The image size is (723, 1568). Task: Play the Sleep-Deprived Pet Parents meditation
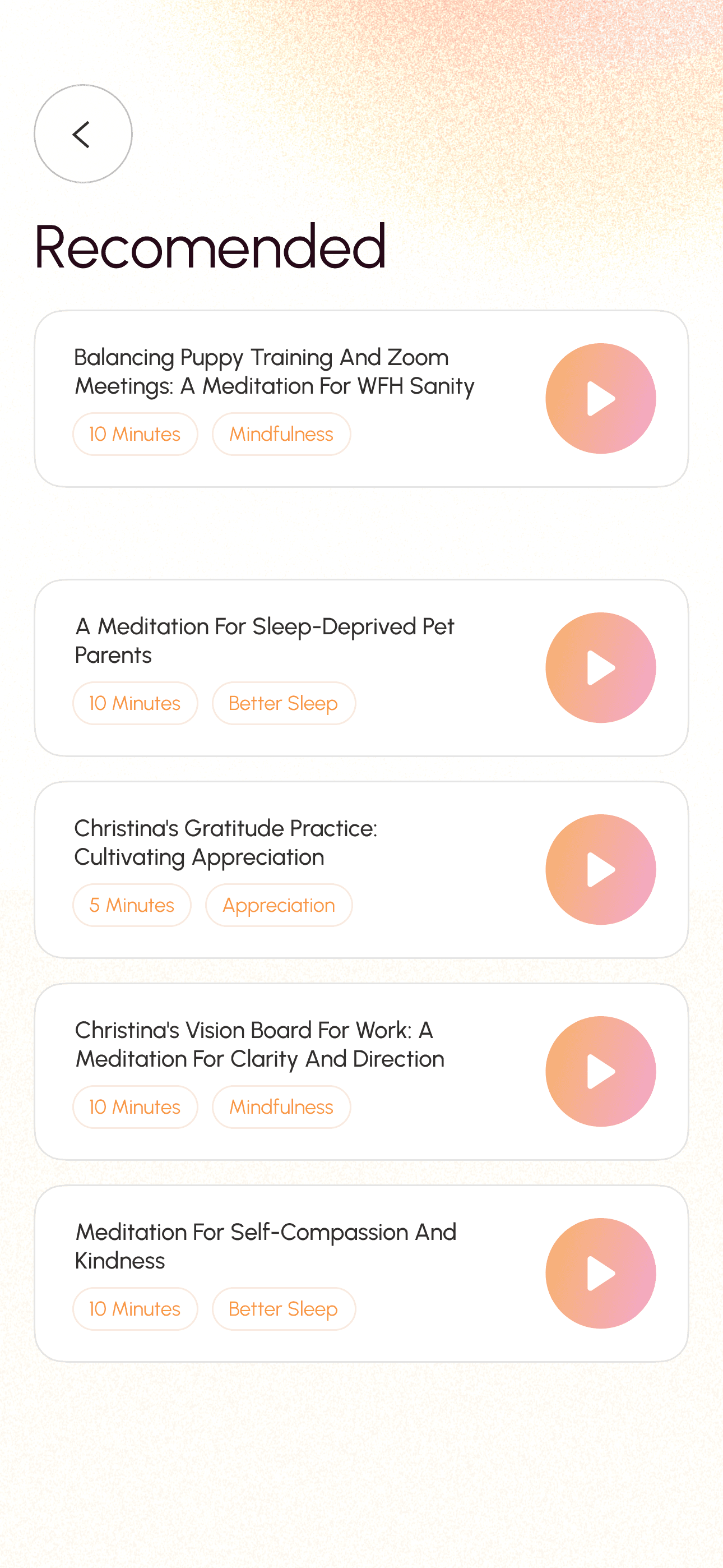click(x=600, y=668)
